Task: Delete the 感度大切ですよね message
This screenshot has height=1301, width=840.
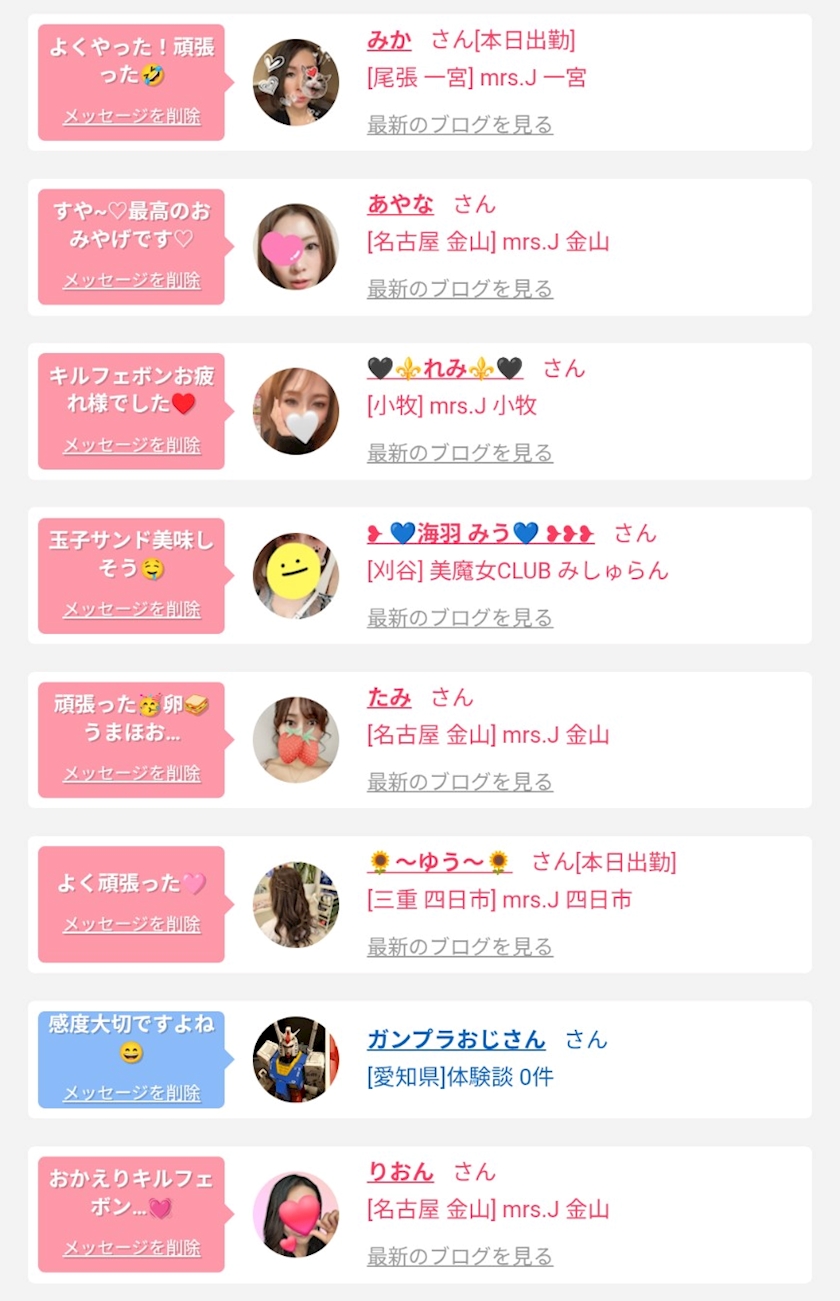Action: tap(132, 1093)
